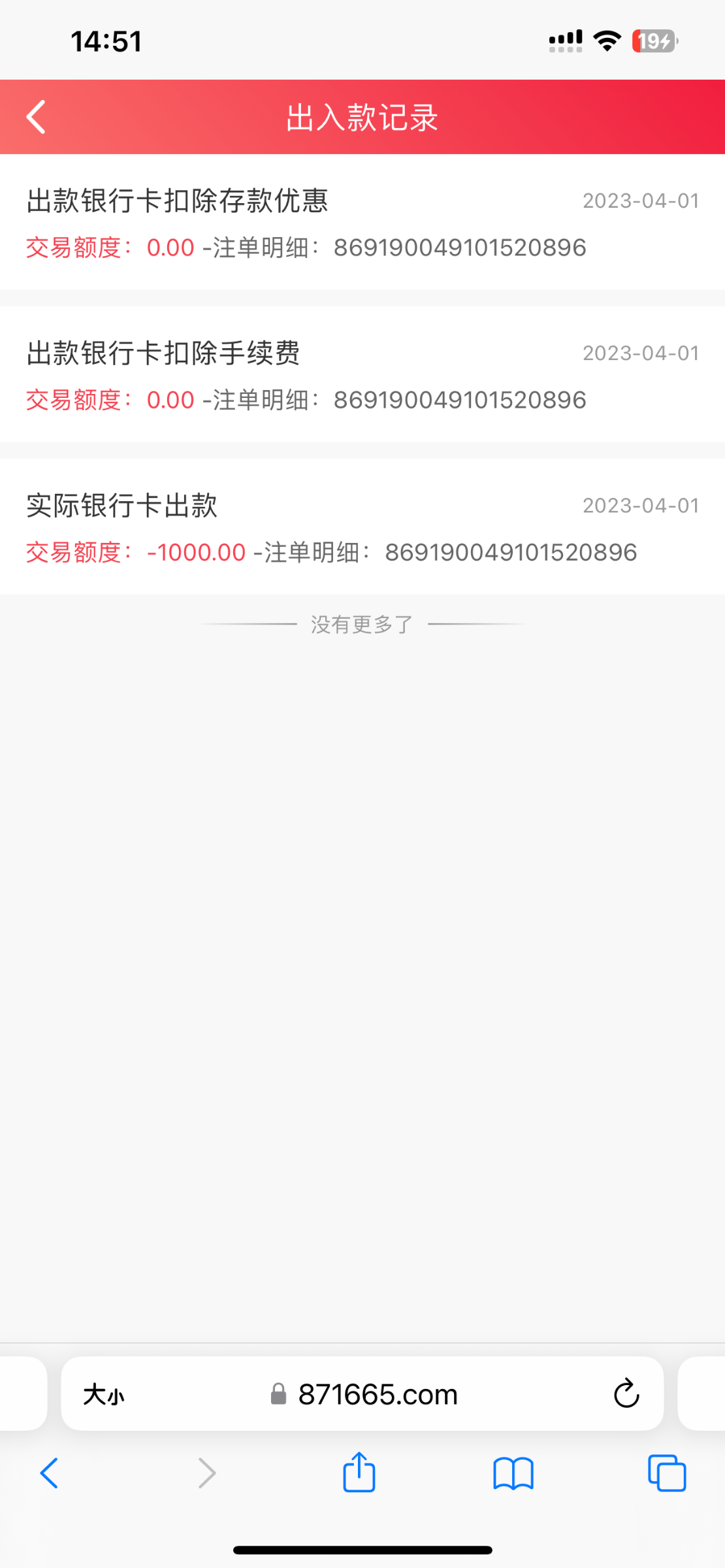The height and width of the screenshot is (1568, 725).
Task: Tap the Safari forward navigation arrow
Action: pyautogui.click(x=206, y=1472)
